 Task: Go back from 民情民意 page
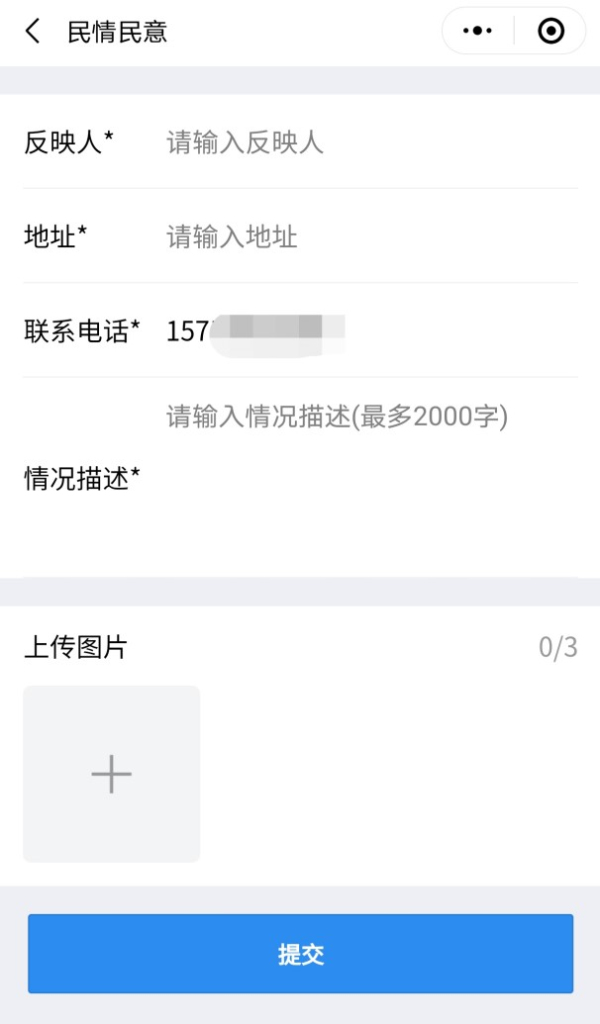tap(33, 32)
